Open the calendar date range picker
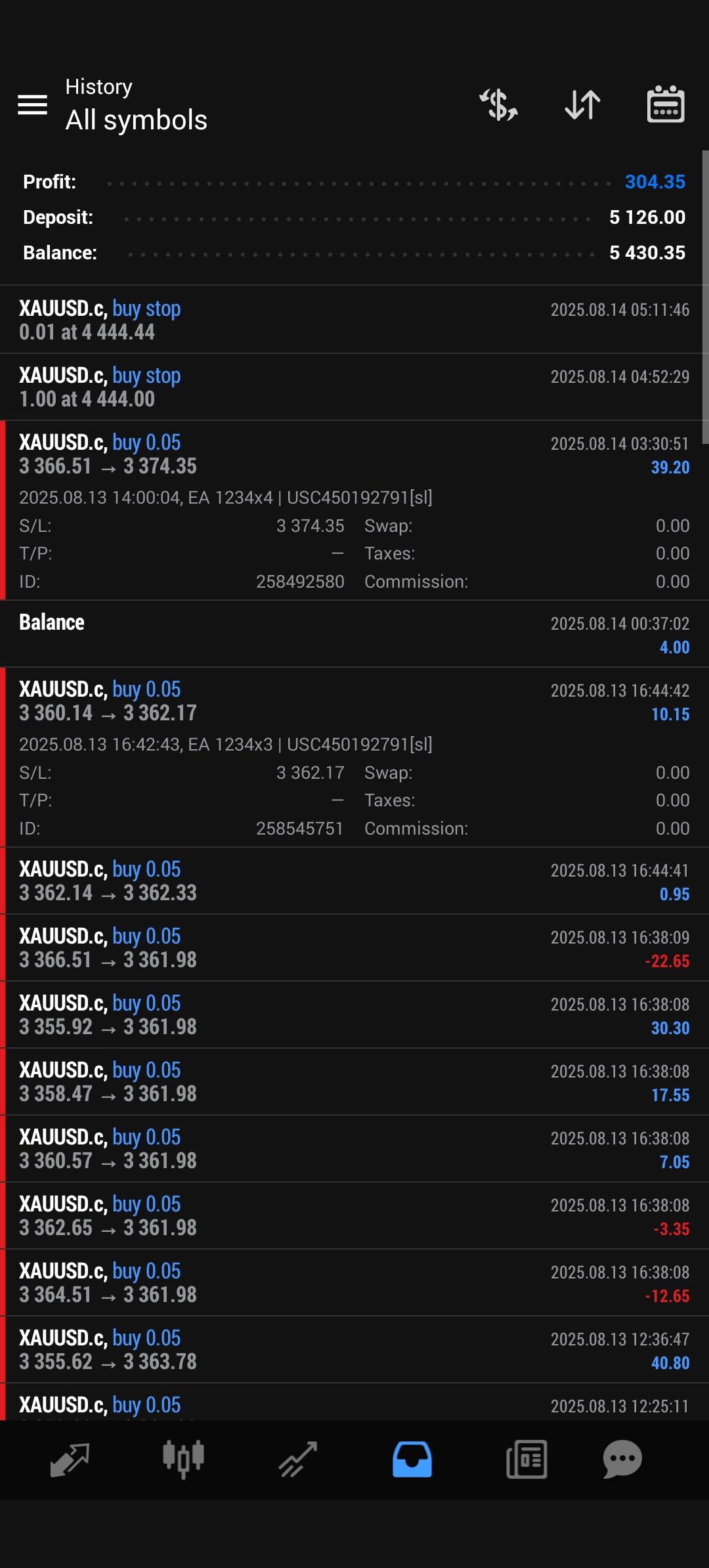The width and height of the screenshot is (709, 1568). (x=666, y=104)
